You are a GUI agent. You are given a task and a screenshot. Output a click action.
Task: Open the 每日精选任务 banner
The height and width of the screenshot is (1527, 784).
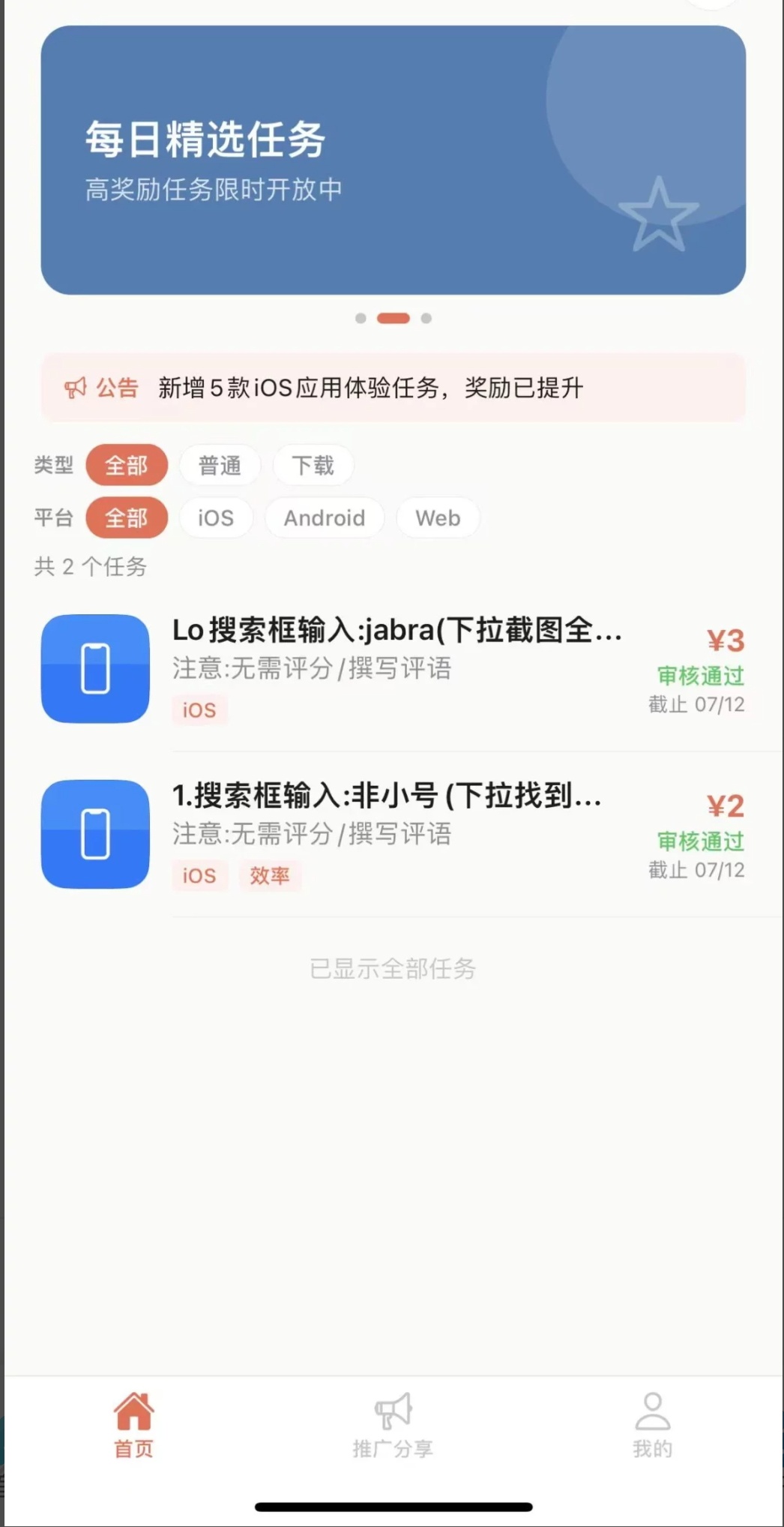coord(393,160)
